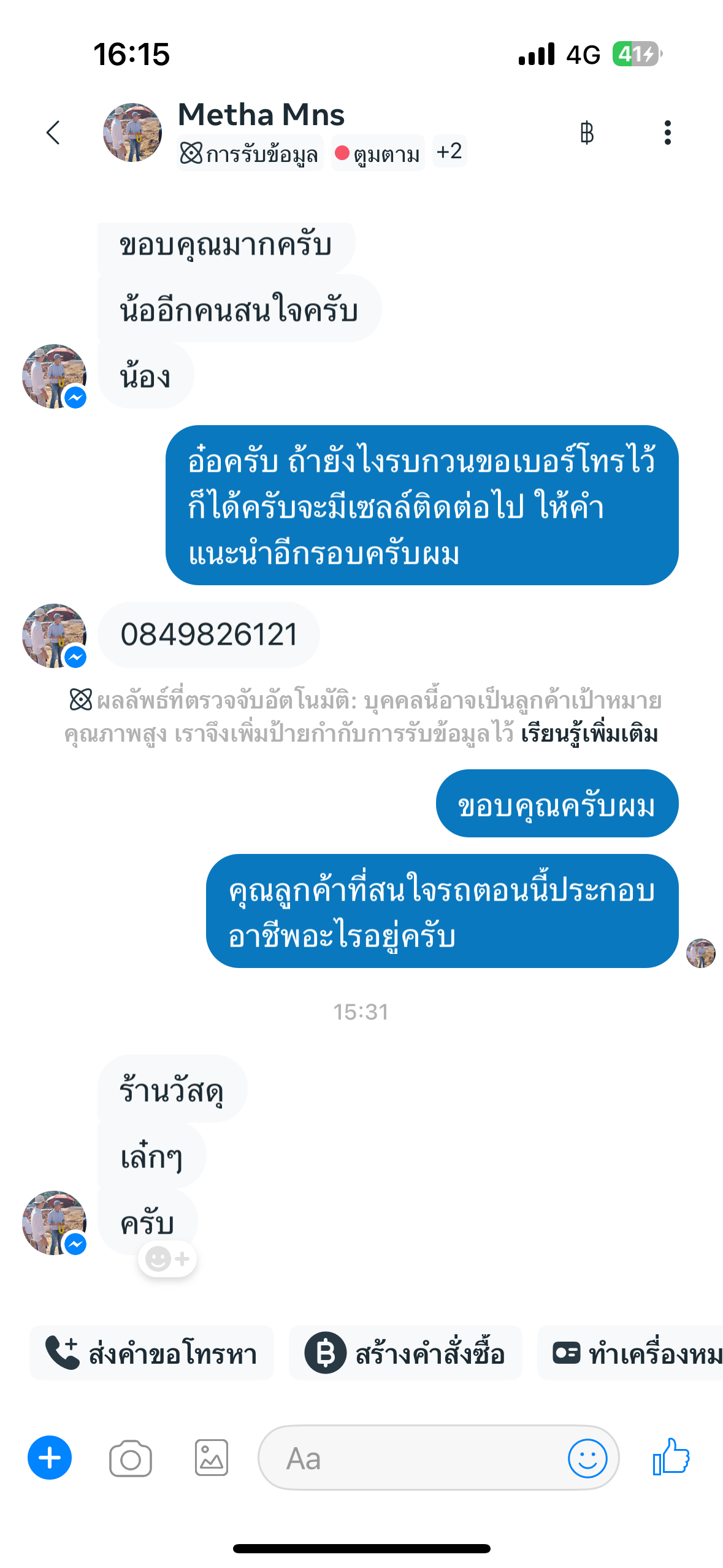Tap the ทำเครื่องหมาย quick action chip

pos(630,1353)
